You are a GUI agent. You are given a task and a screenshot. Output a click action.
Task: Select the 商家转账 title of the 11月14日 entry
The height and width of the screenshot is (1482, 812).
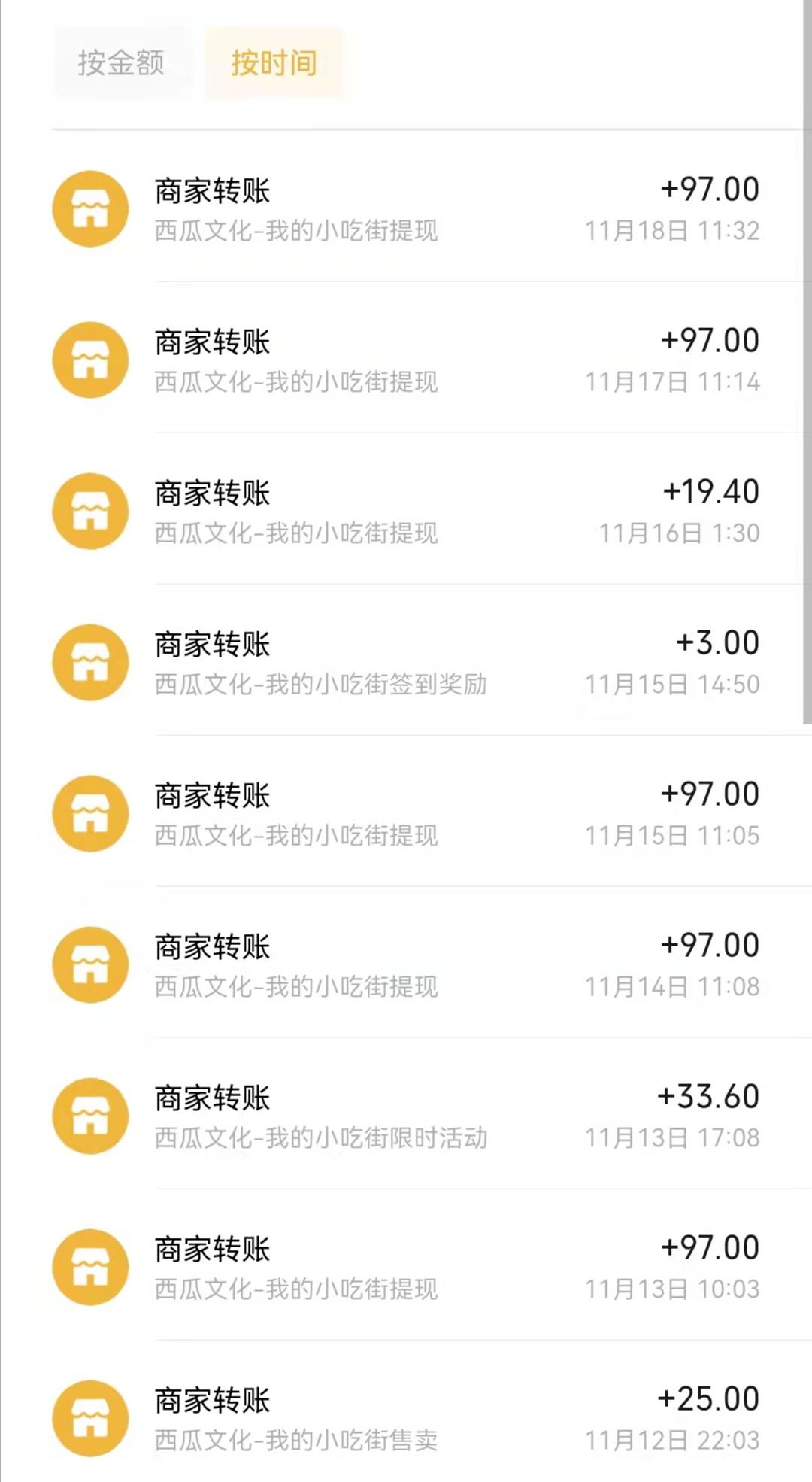[213, 946]
